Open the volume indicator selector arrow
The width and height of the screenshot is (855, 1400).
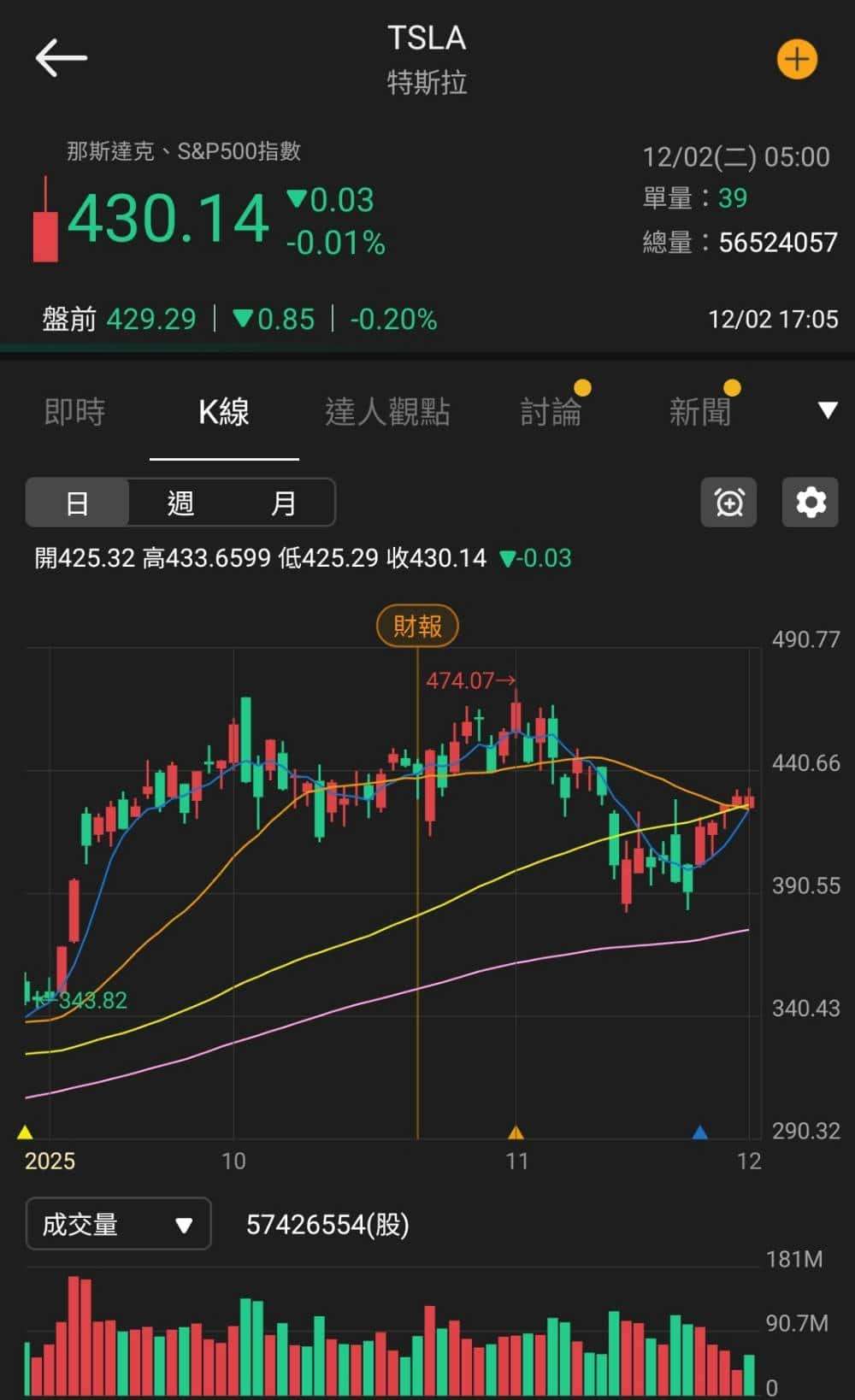coord(184,1224)
